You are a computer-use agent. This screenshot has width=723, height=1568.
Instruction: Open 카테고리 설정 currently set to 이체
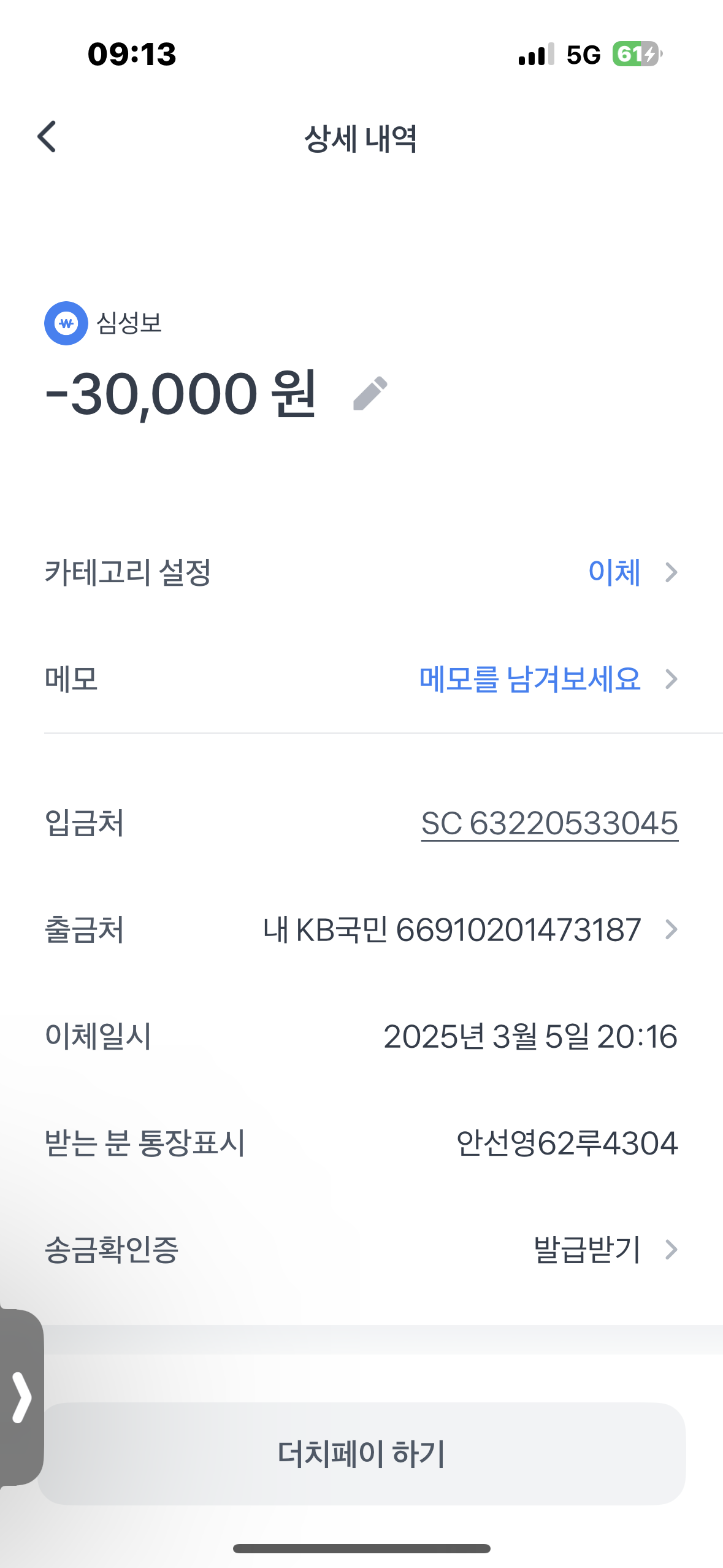point(632,572)
